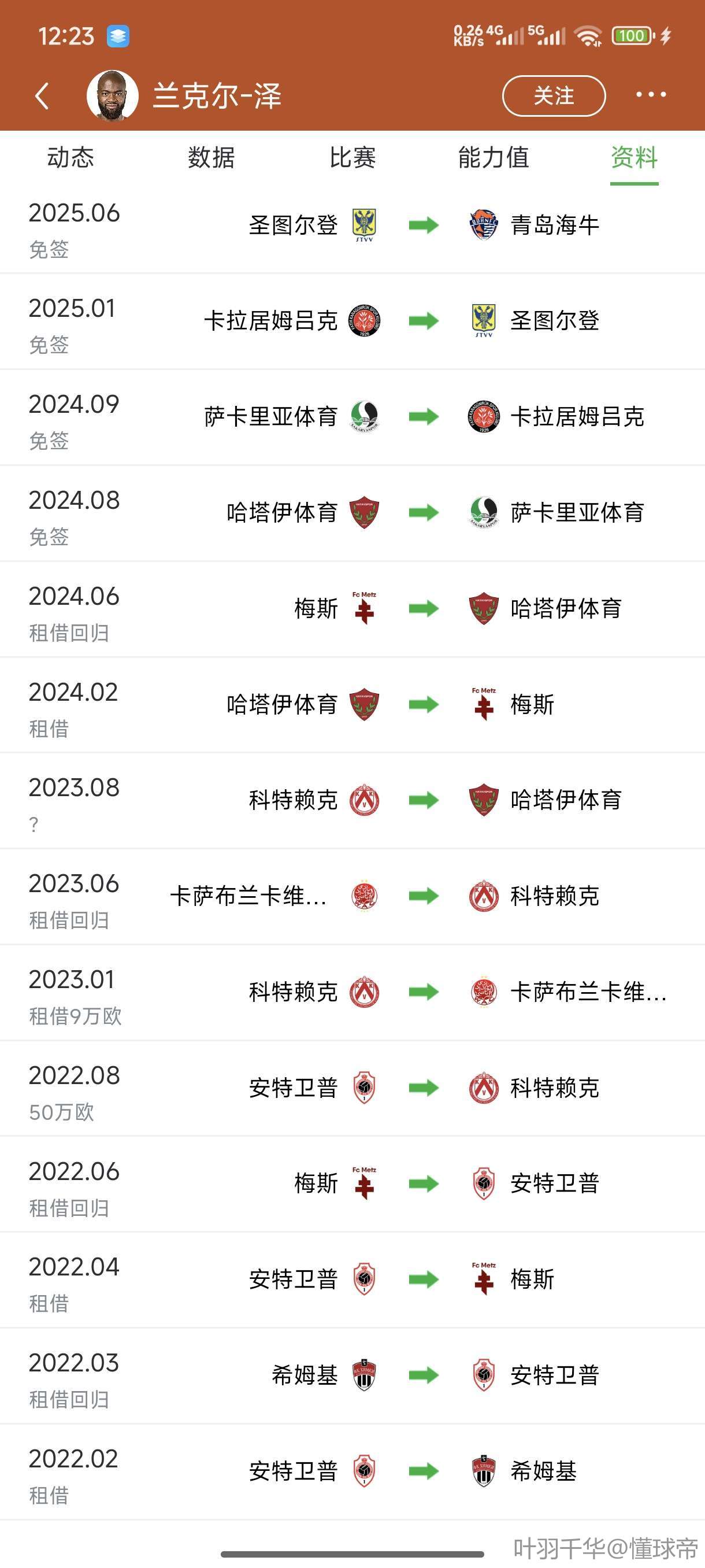Screen dimensions: 705x1568
Task: Select the 资料 tab
Action: pyautogui.click(x=634, y=158)
